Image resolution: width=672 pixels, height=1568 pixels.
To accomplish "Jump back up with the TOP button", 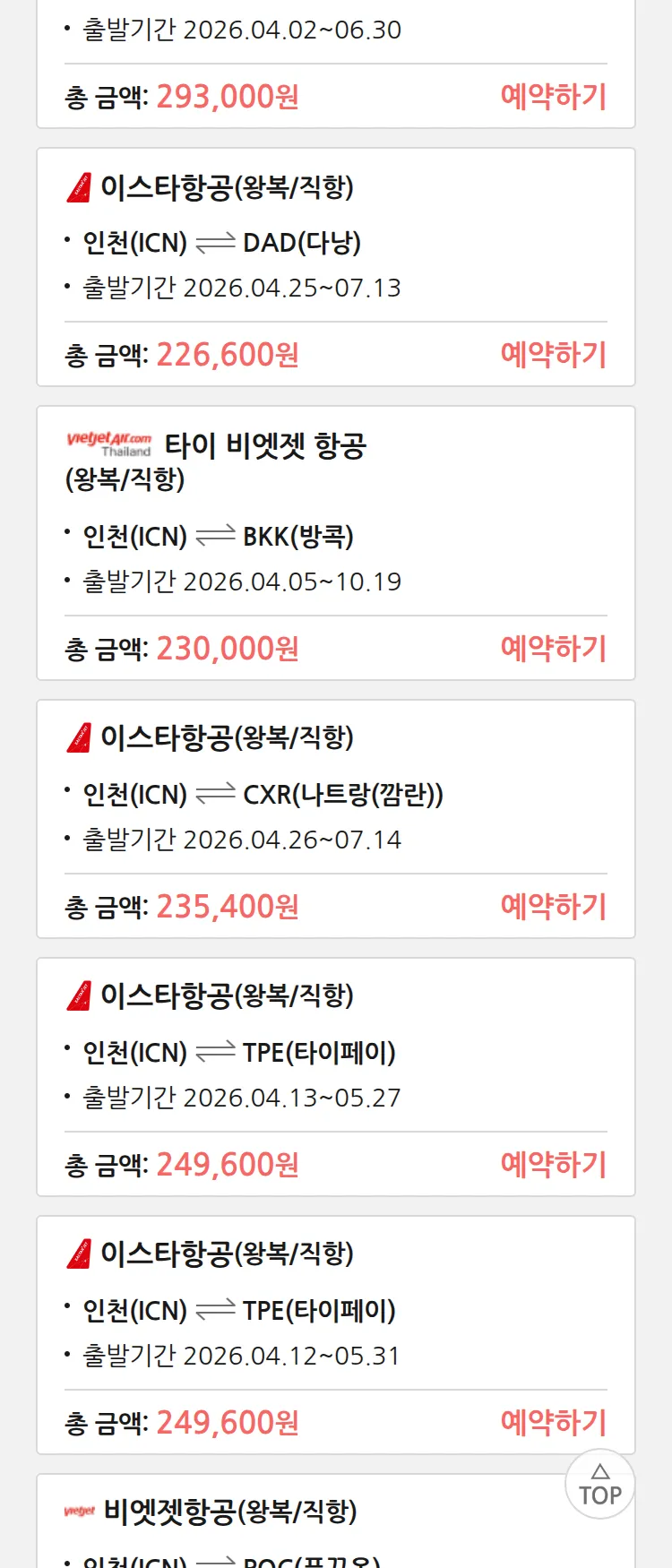I will pyautogui.click(x=599, y=1485).
